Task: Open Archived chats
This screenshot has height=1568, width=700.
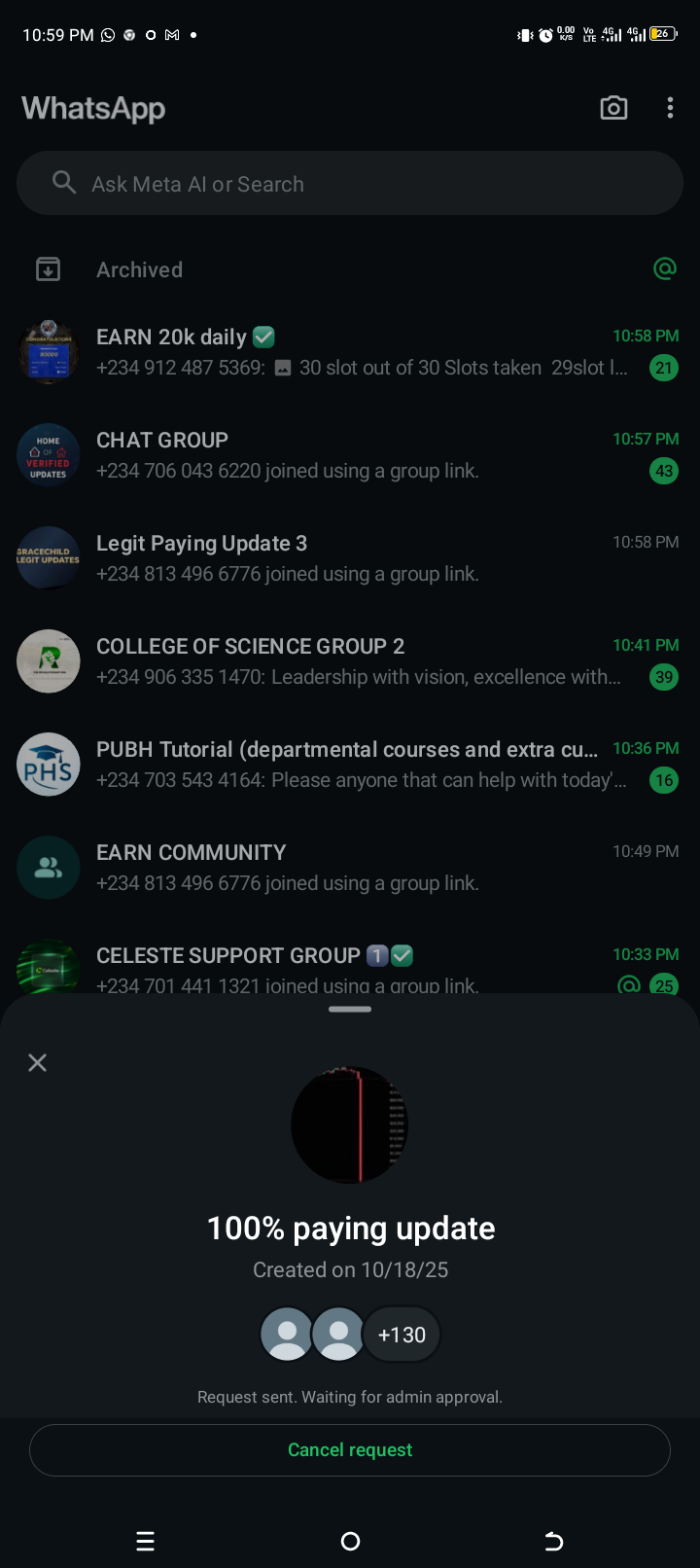Action: (x=139, y=269)
